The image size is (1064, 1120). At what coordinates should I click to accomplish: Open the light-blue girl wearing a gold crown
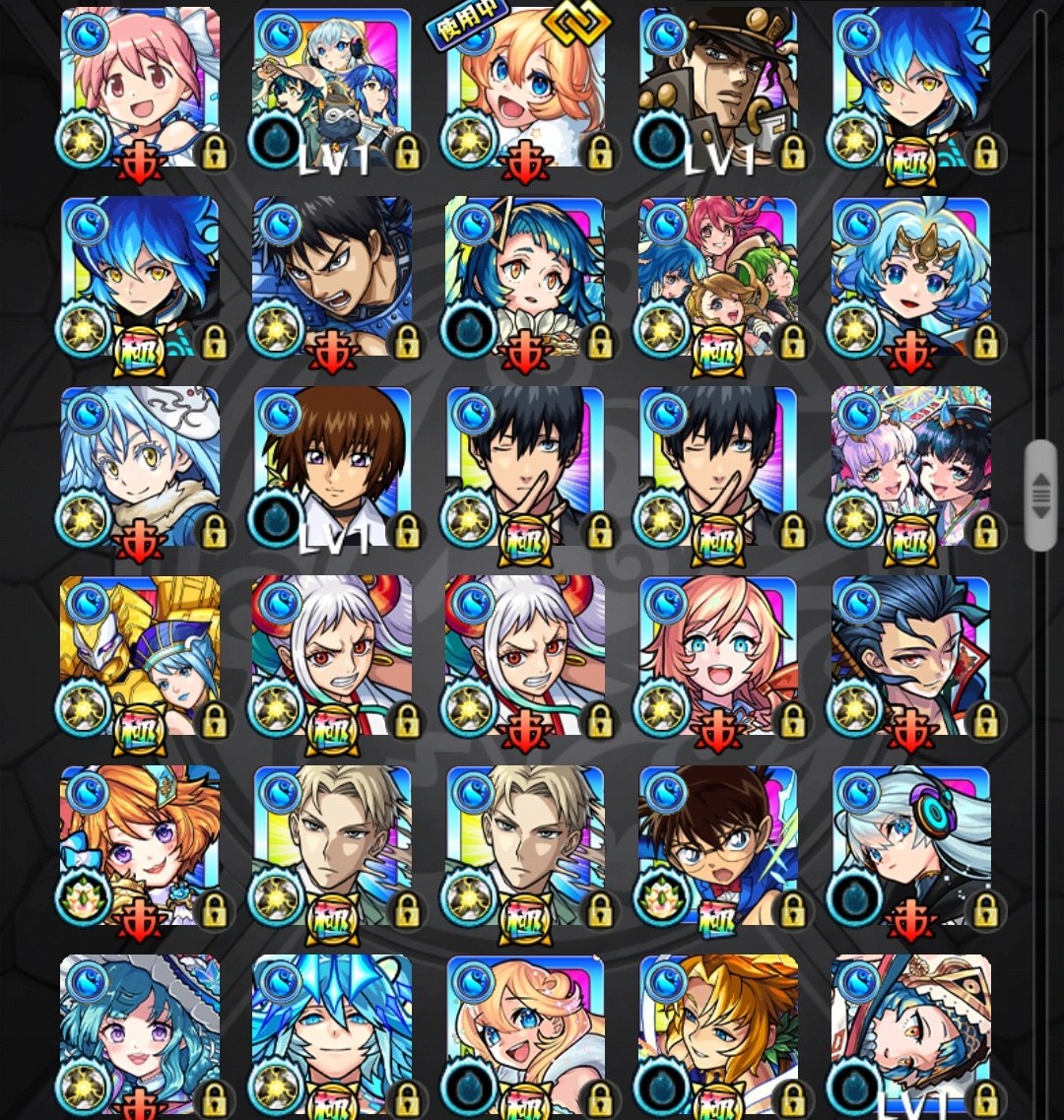(x=911, y=277)
